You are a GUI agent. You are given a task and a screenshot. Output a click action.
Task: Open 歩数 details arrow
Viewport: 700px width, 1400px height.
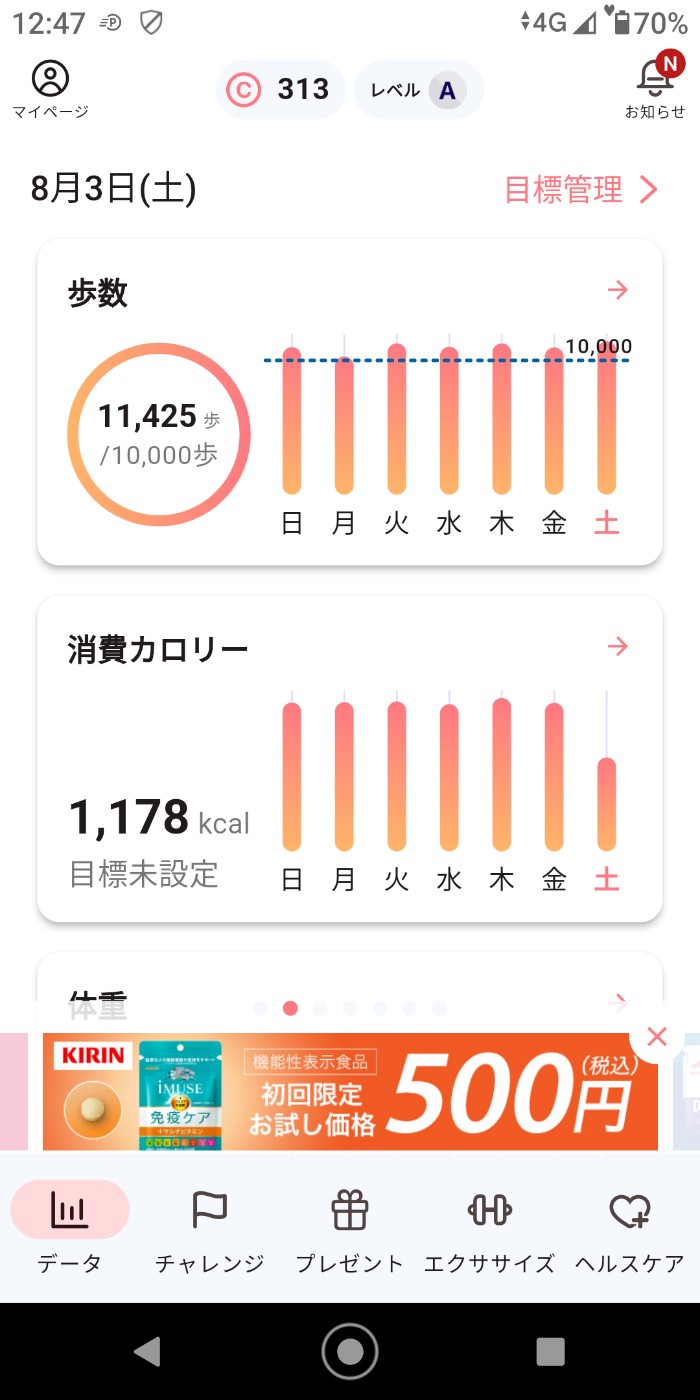click(618, 290)
